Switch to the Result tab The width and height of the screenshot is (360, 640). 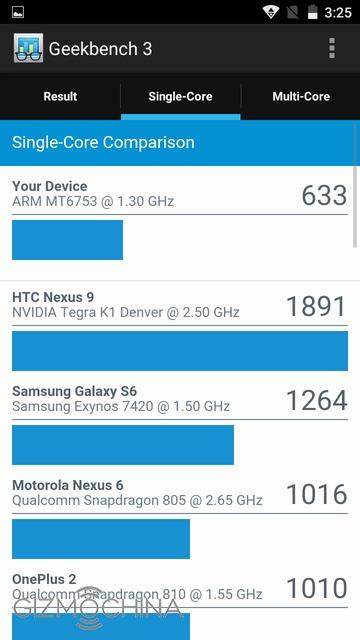pos(60,96)
